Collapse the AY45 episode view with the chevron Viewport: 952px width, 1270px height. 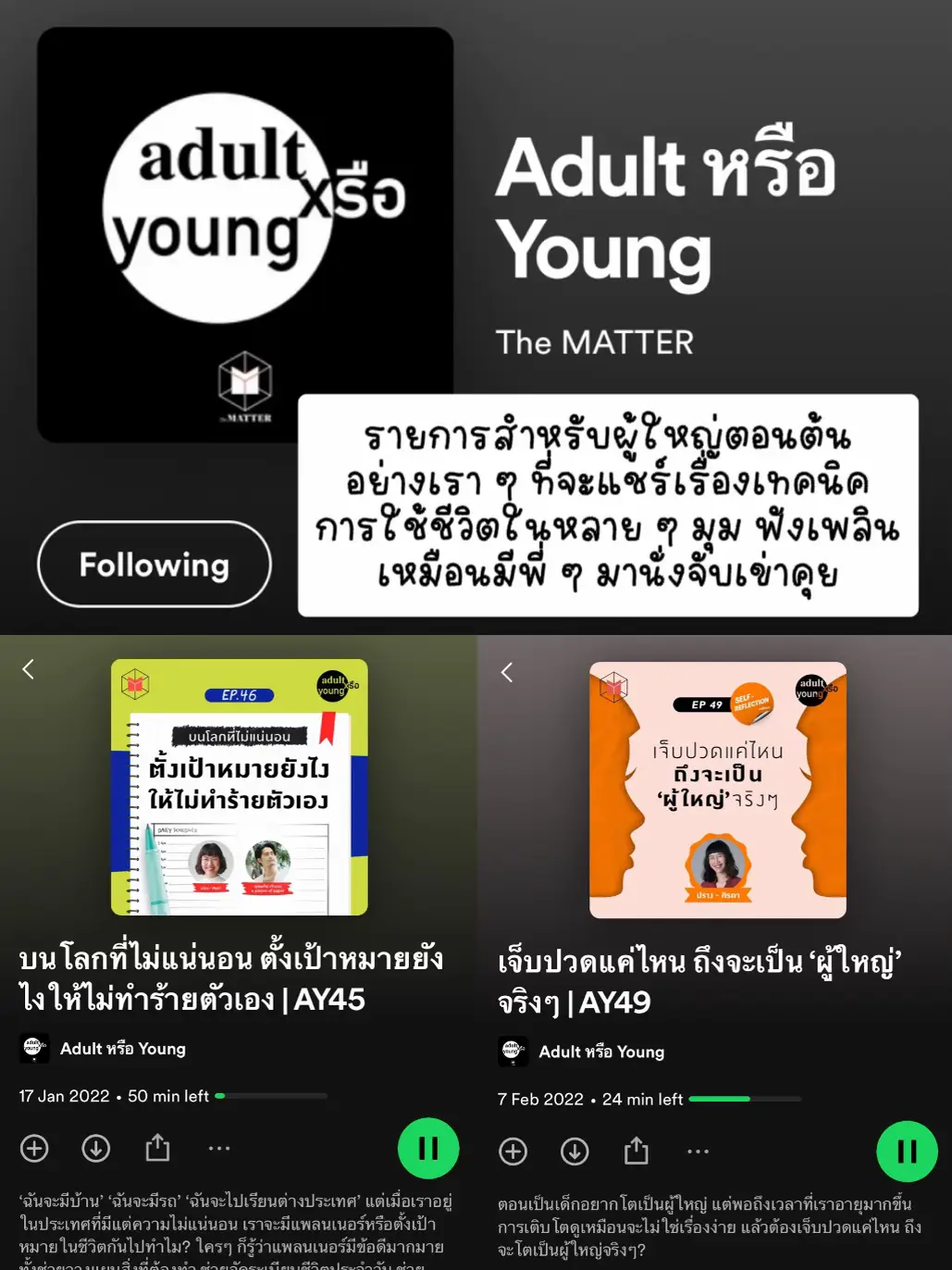pyautogui.click(x=28, y=668)
